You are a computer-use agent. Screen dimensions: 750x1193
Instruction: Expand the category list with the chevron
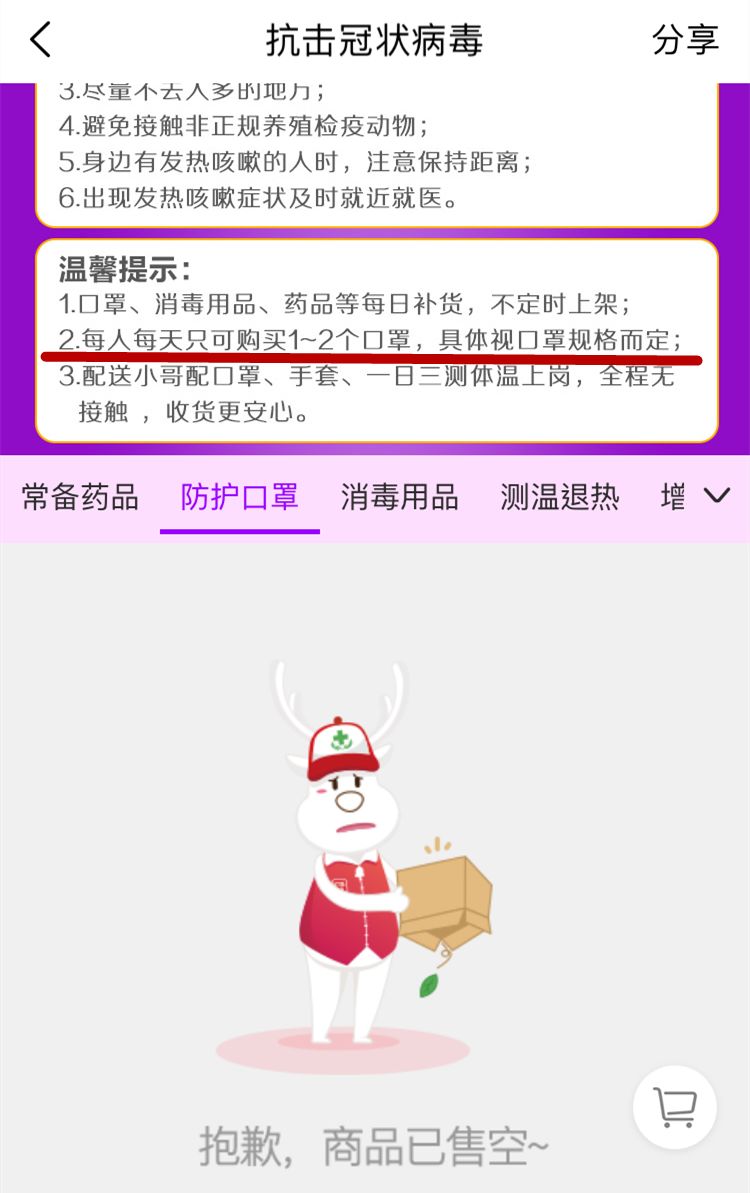[x=717, y=496]
